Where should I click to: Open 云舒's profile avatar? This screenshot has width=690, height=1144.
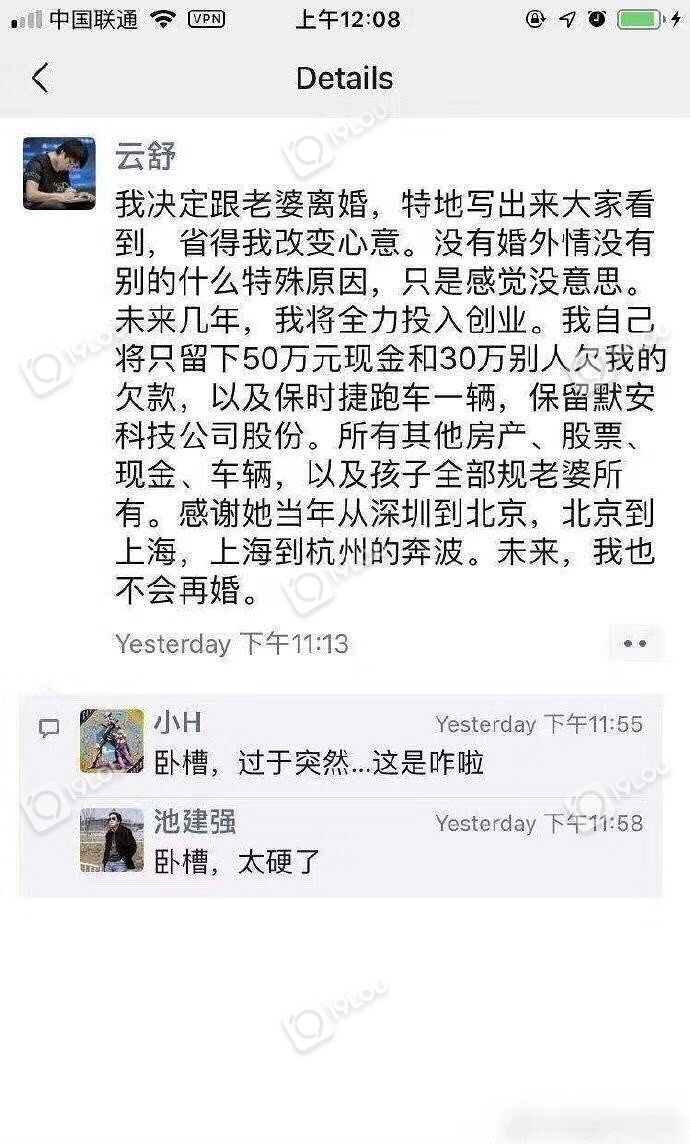(59, 173)
